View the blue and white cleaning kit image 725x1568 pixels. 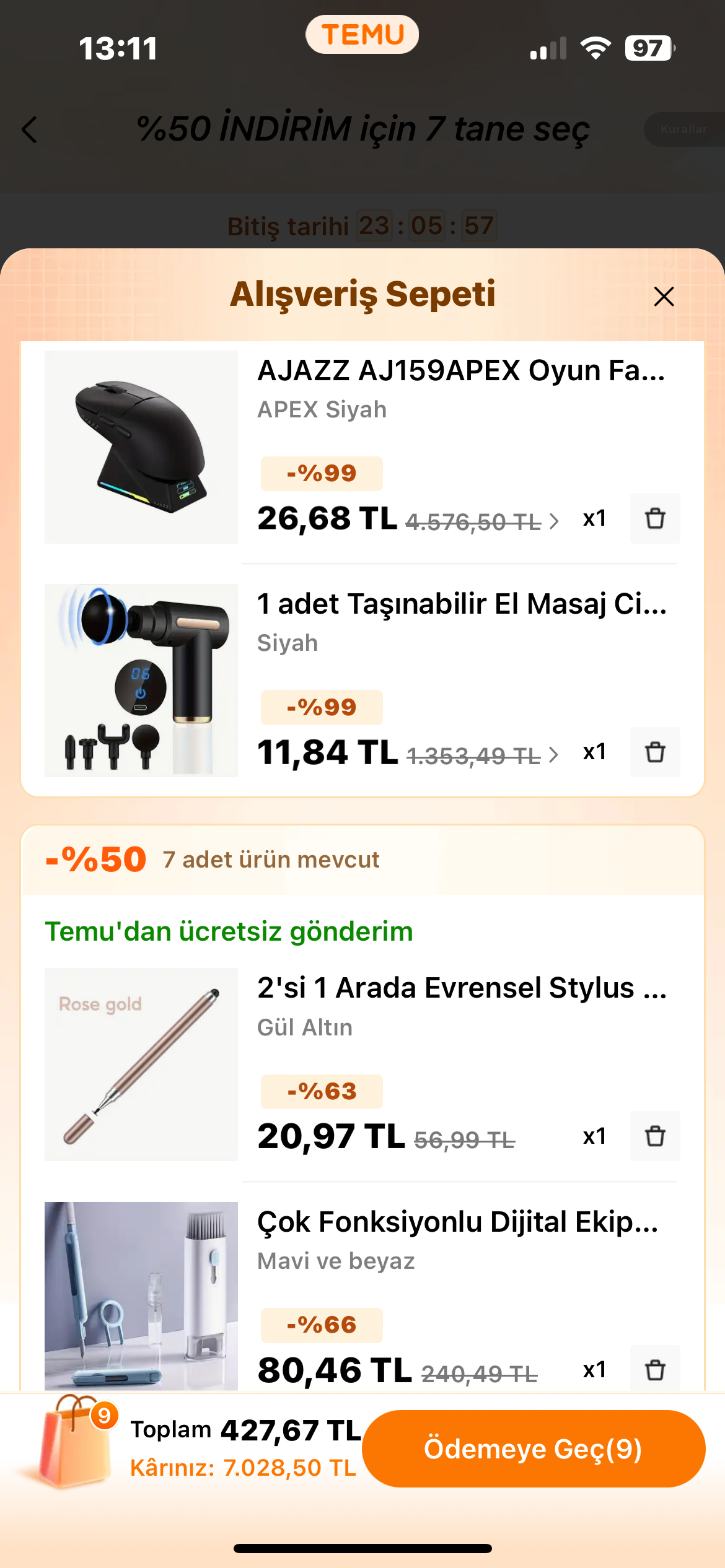pyautogui.click(x=141, y=1296)
